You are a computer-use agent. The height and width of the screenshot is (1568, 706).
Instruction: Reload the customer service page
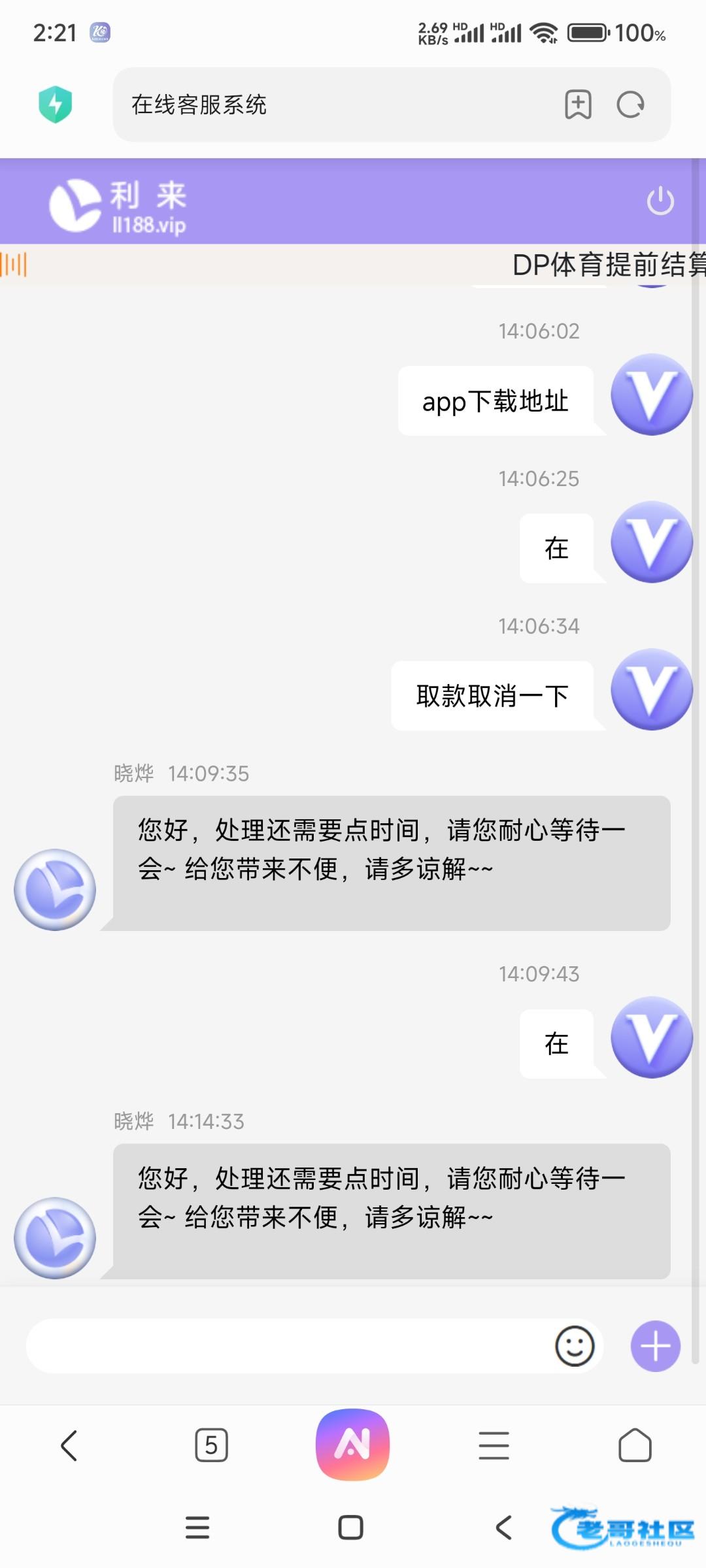pyautogui.click(x=631, y=105)
